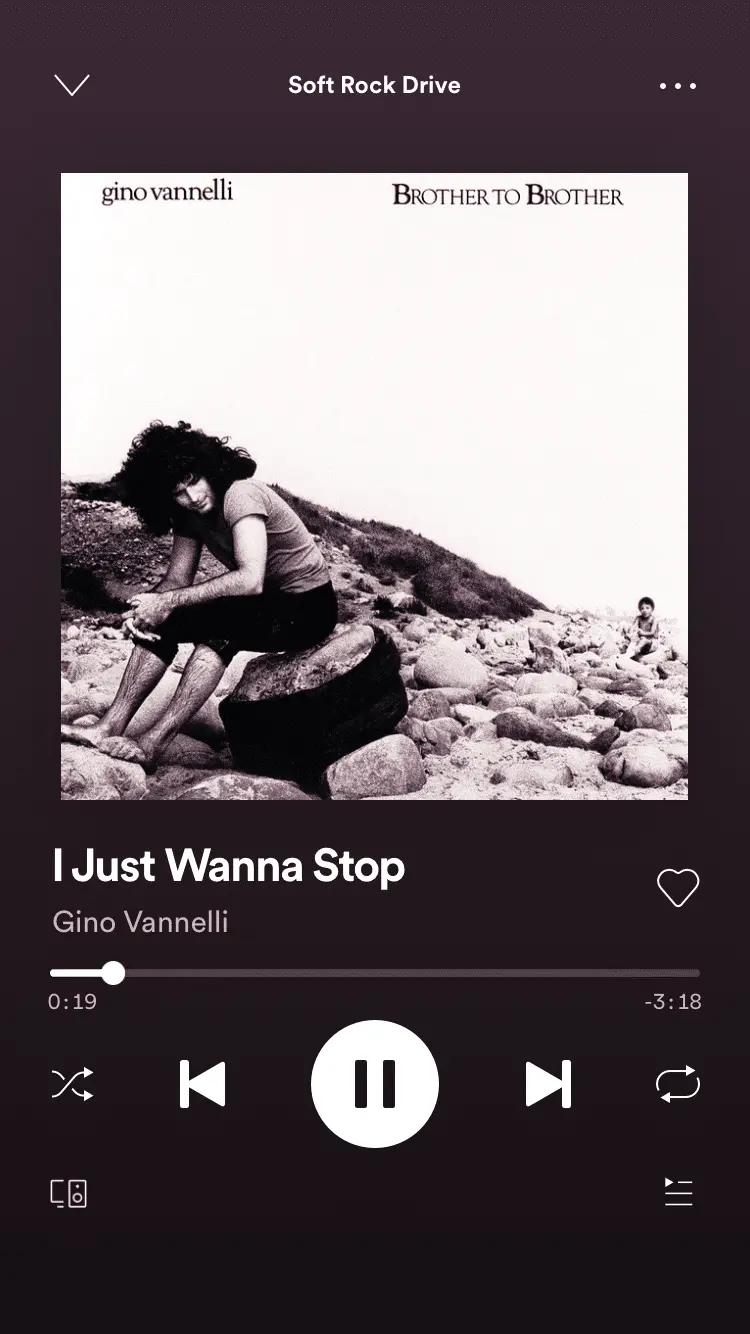Open the play queue
The width and height of the screenshot is (750, 1334).
[678, 1192]
